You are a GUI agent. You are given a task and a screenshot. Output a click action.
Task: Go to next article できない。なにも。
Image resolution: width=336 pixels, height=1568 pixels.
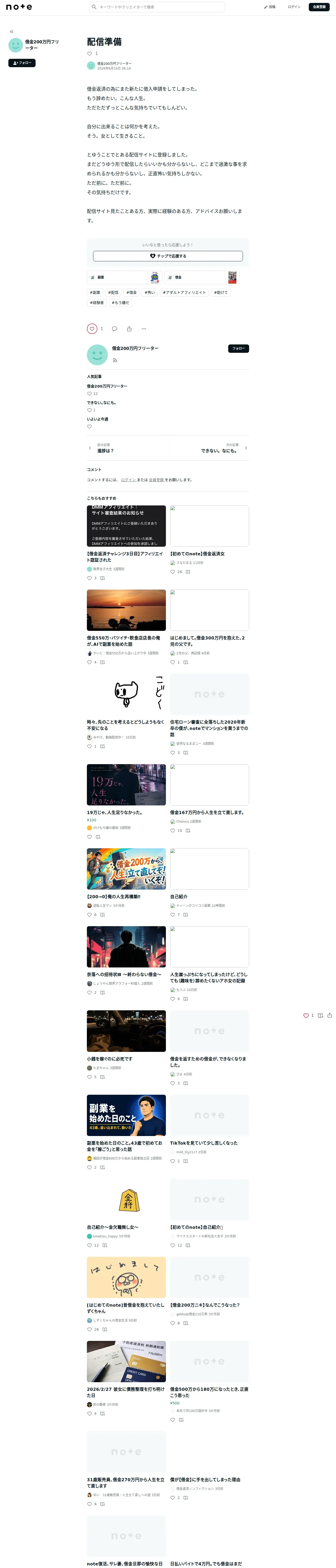[209, 448]
